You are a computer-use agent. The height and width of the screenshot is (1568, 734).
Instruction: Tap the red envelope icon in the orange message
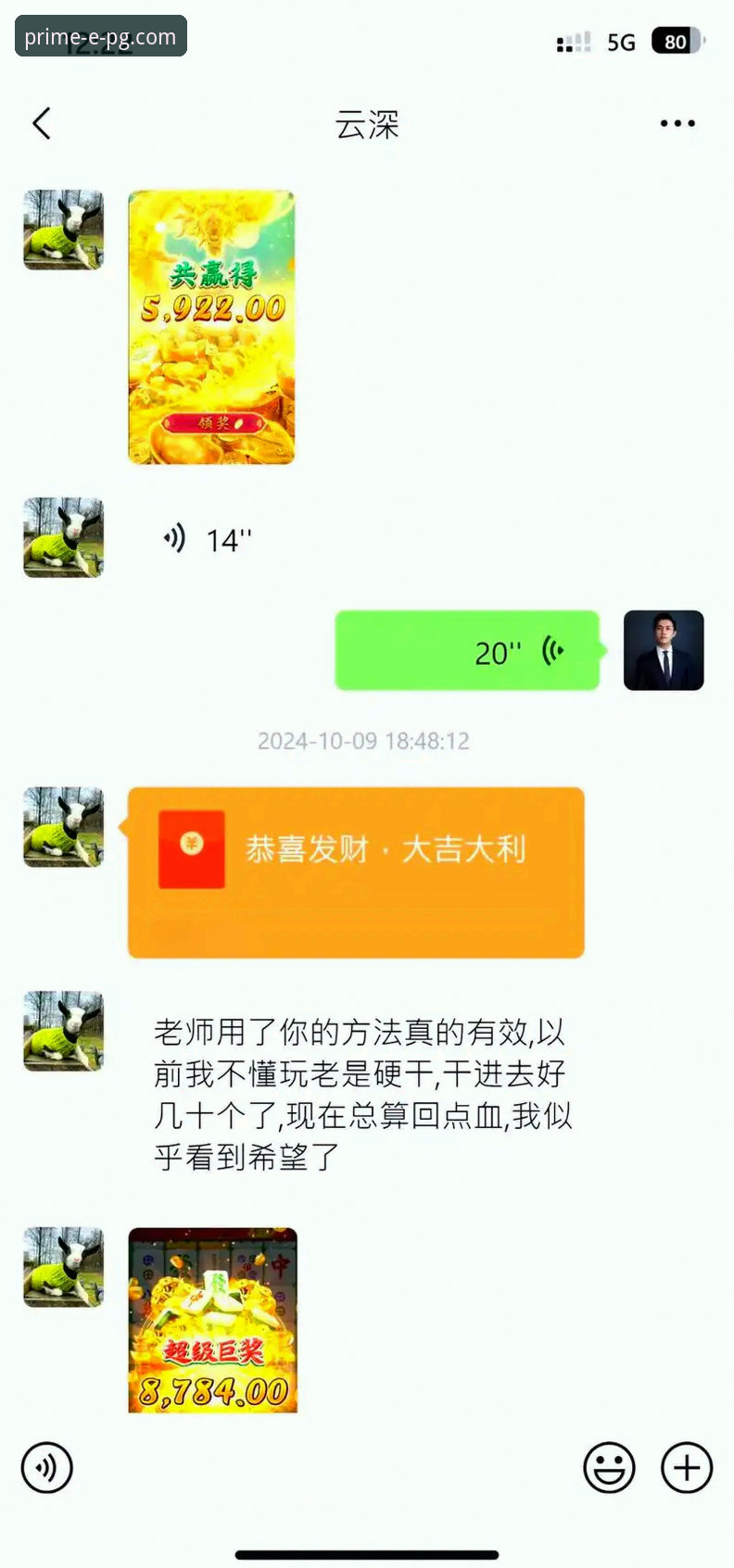pyautogui.click(x=191, y=849)
